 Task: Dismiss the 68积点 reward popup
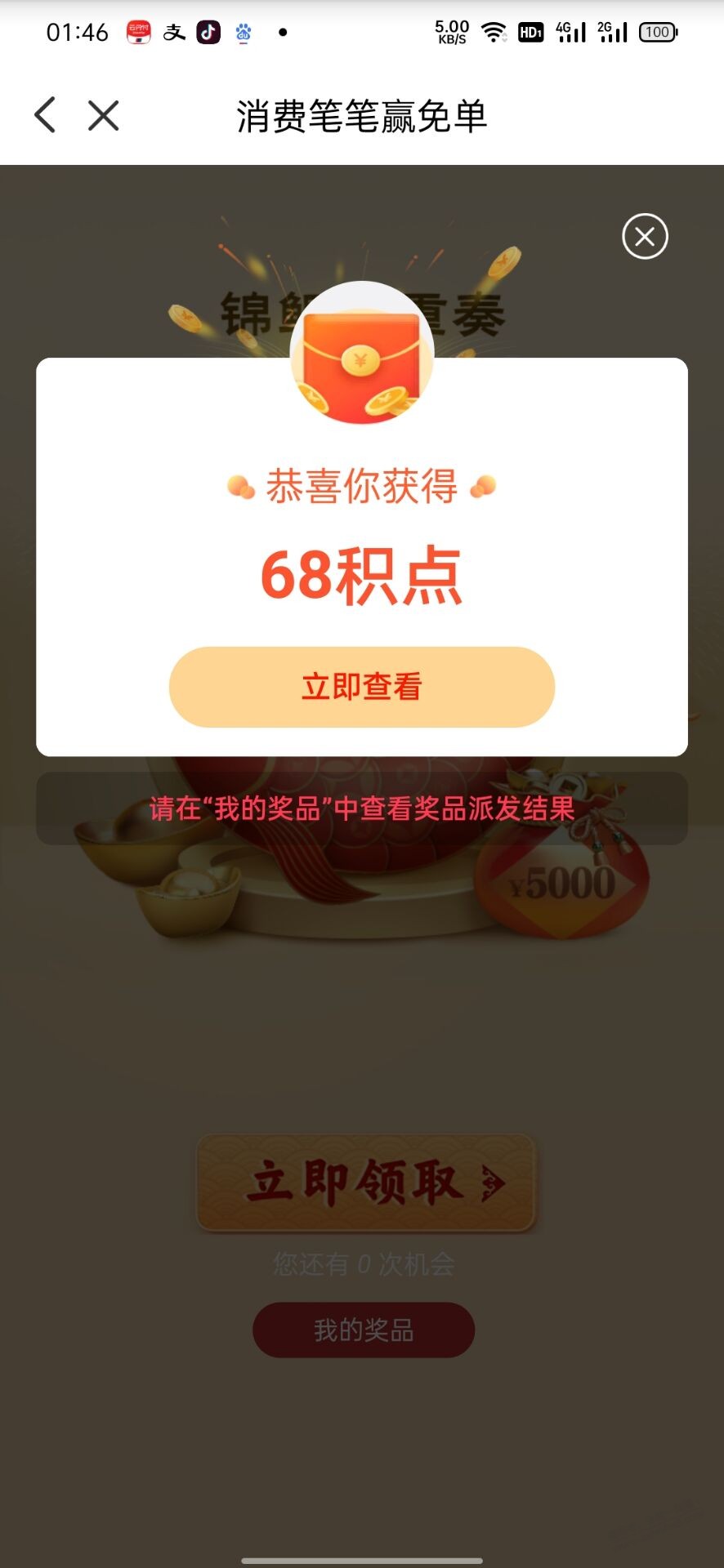click(x=645, y=237)
